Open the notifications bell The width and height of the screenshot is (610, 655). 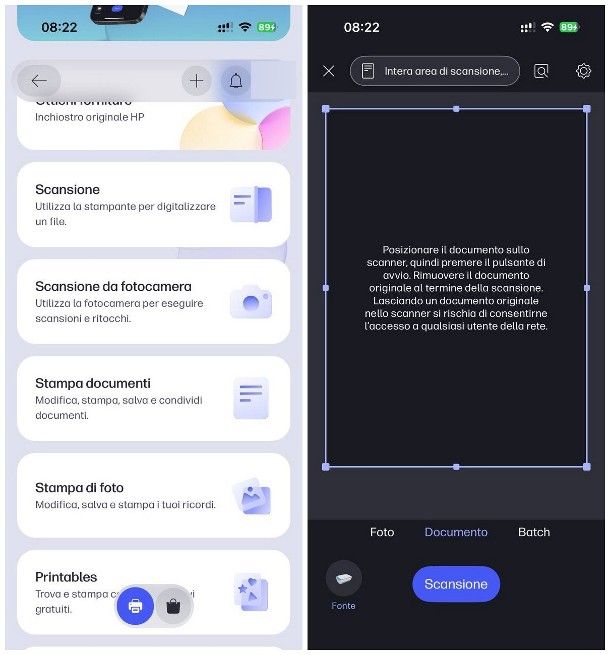coord(236,81)
